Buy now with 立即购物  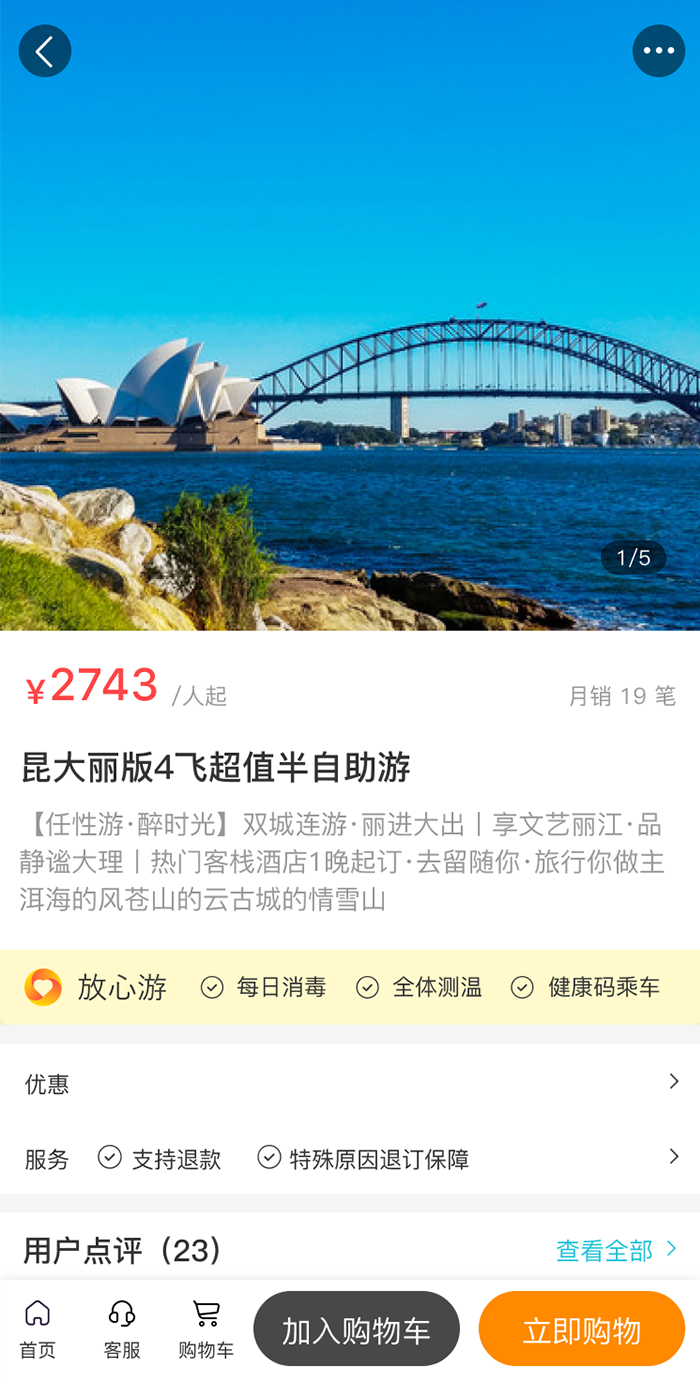click(581, 1330)
